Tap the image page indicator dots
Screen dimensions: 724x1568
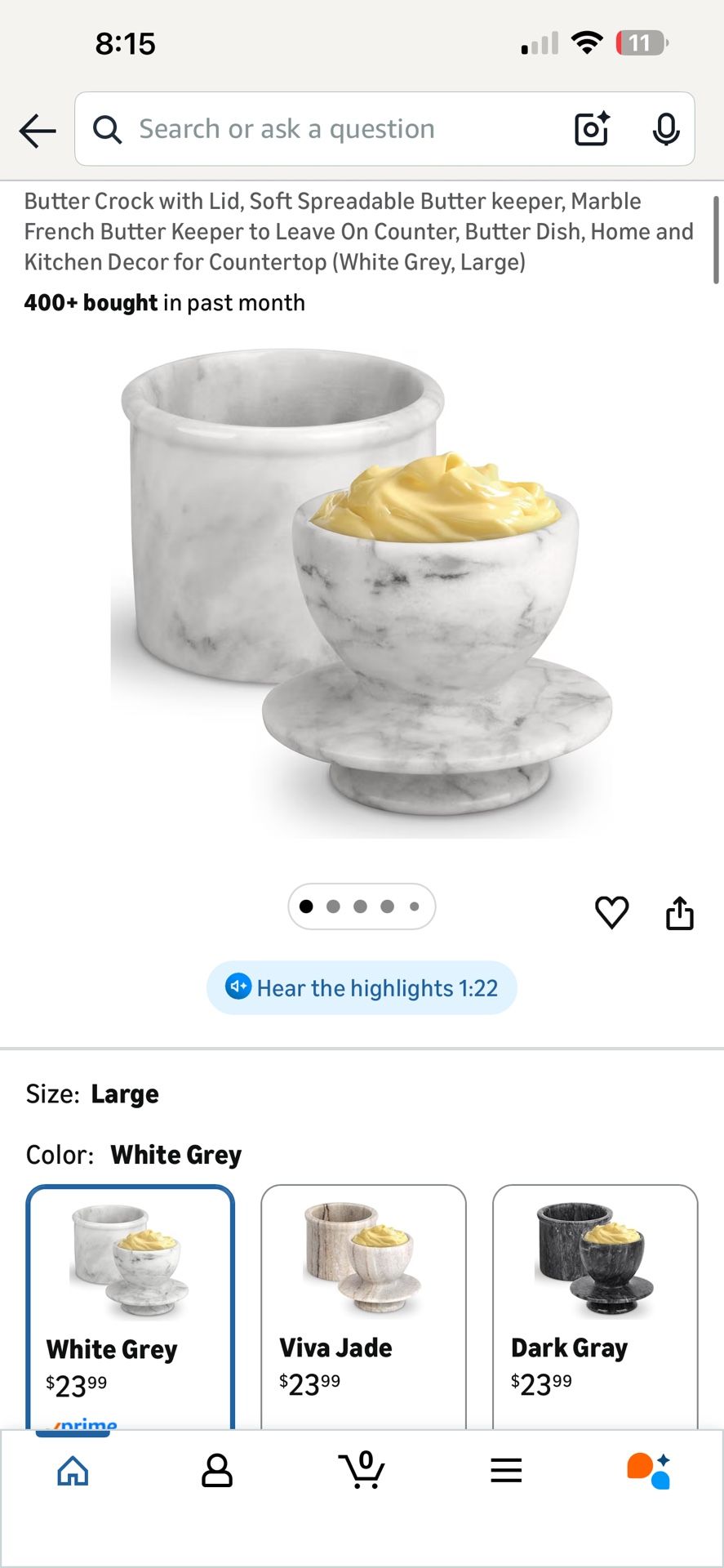(362, 906)
